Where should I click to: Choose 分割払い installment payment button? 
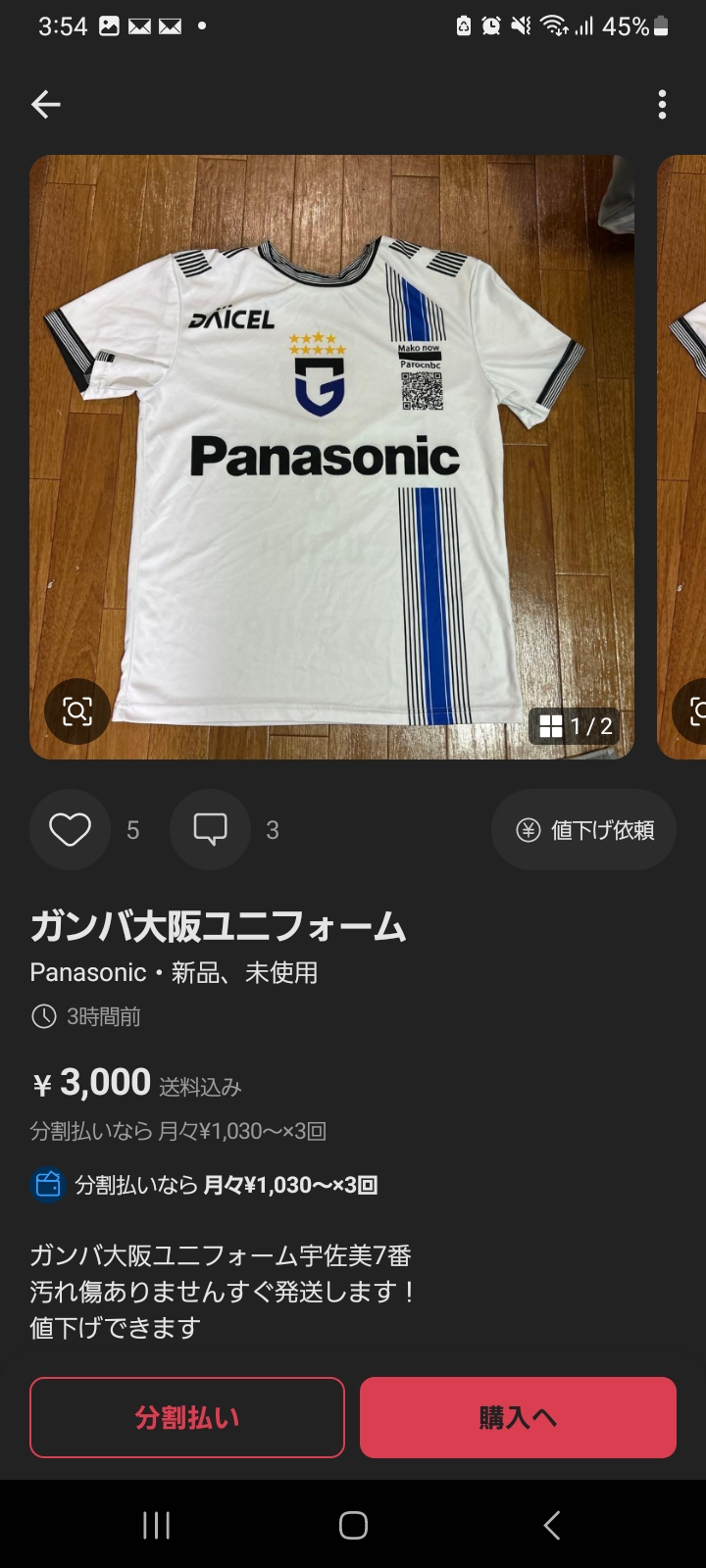pos(187,1417)
